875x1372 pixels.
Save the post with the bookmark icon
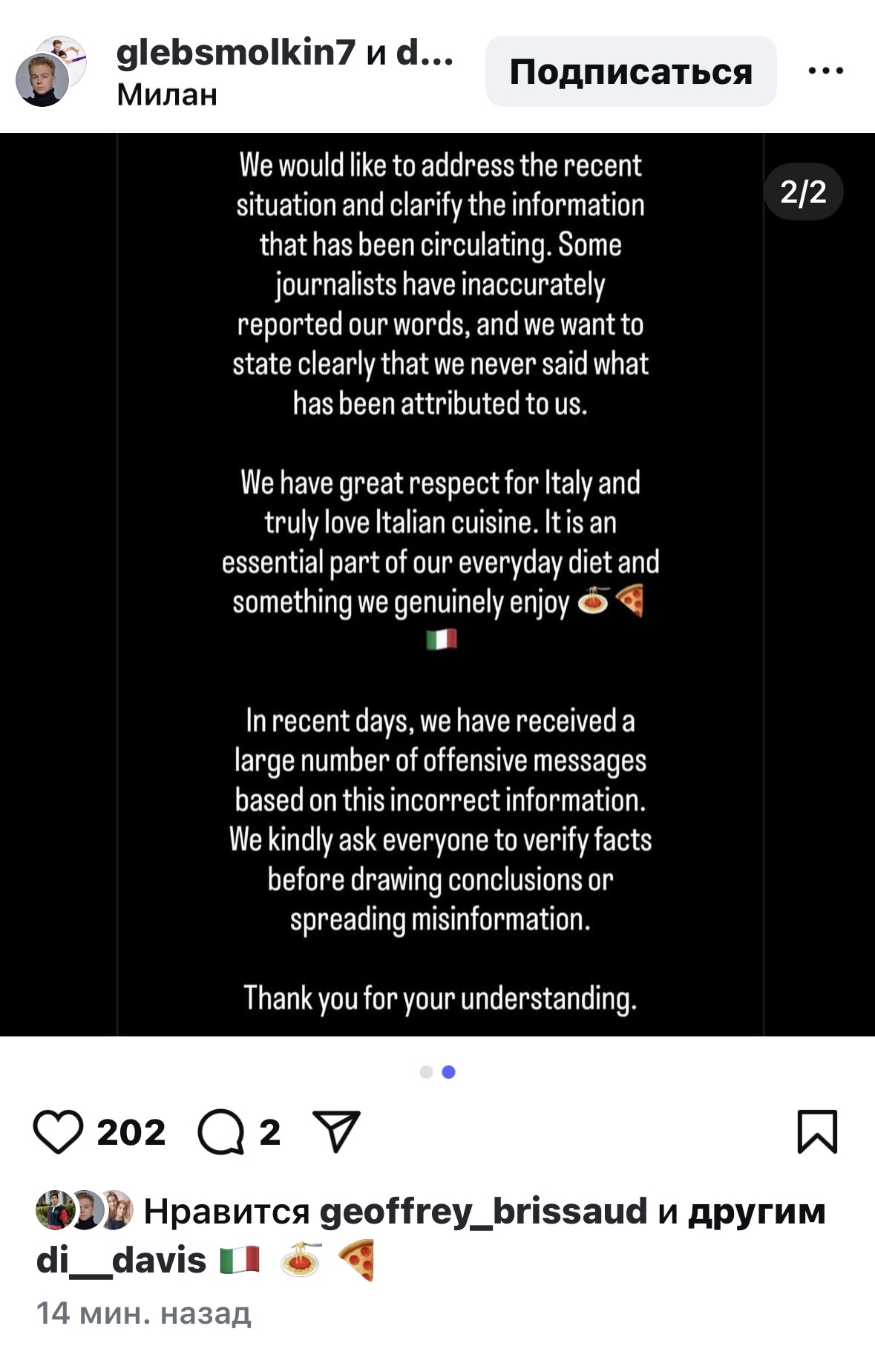coord(817,1131)
